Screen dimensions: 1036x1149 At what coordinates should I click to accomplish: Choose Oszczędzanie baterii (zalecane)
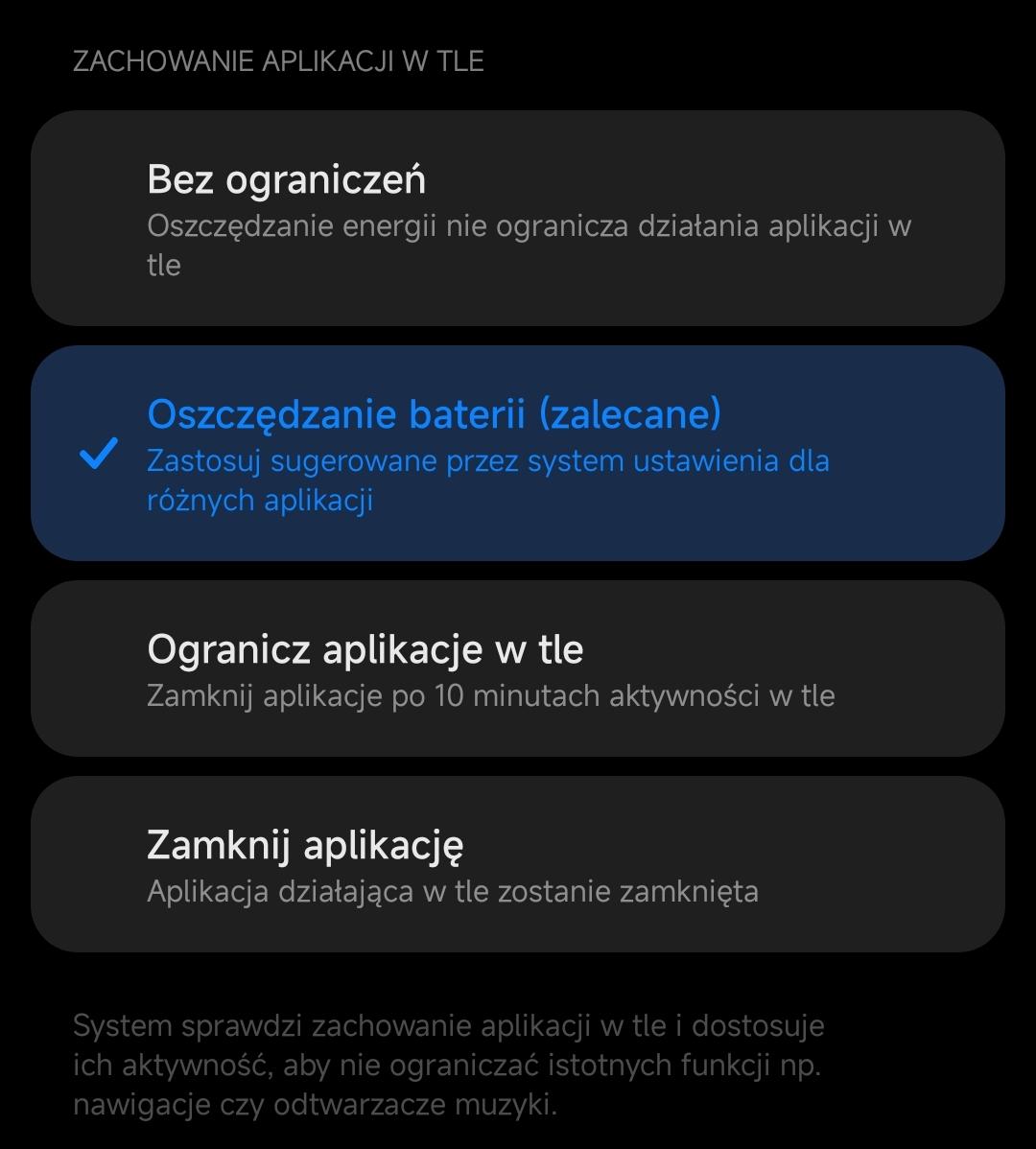coord(518,454)
